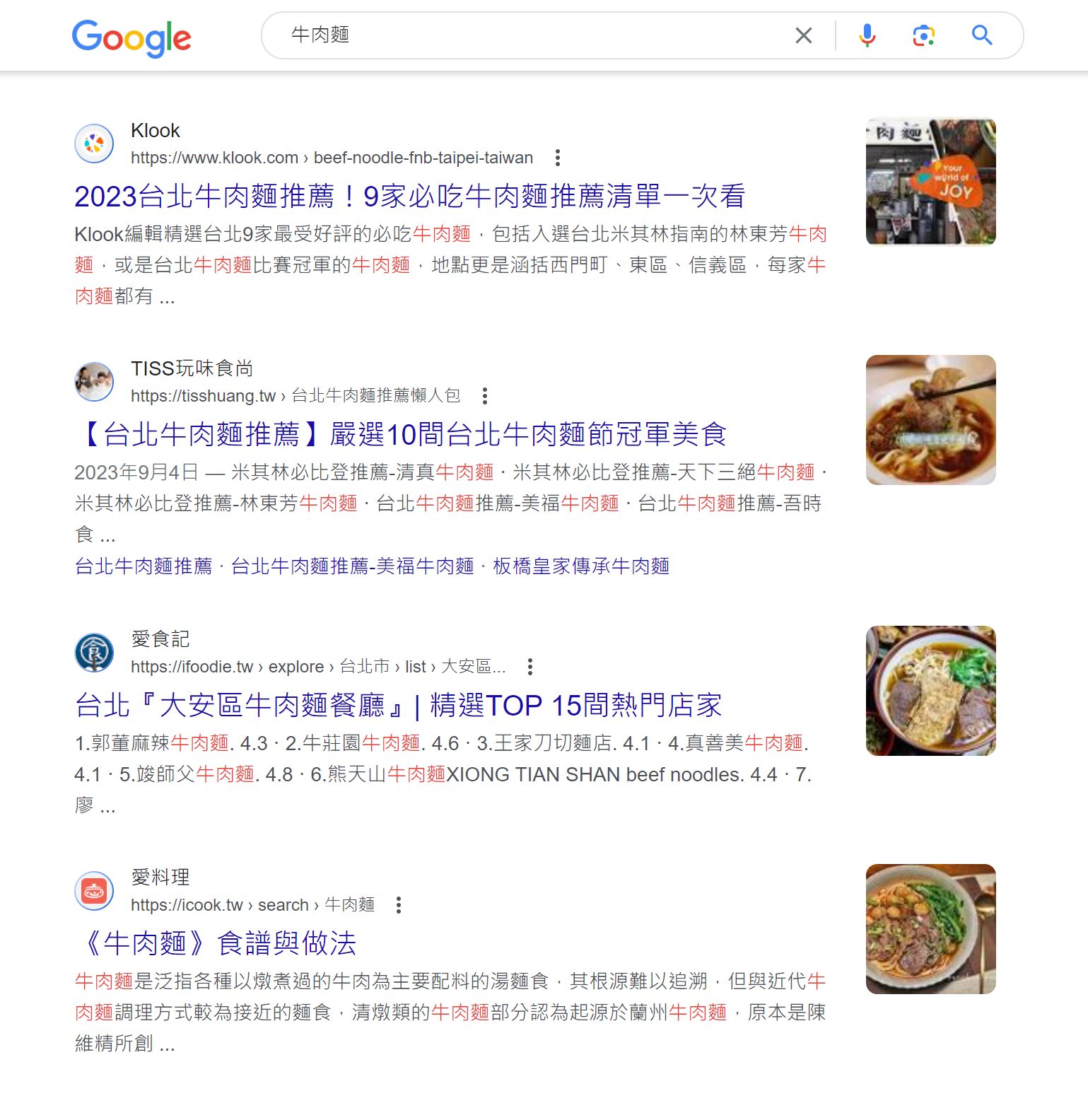1088x1120 pixels.
Task: Open more options for 愛料理 result
Action: [x=399, y=905]
